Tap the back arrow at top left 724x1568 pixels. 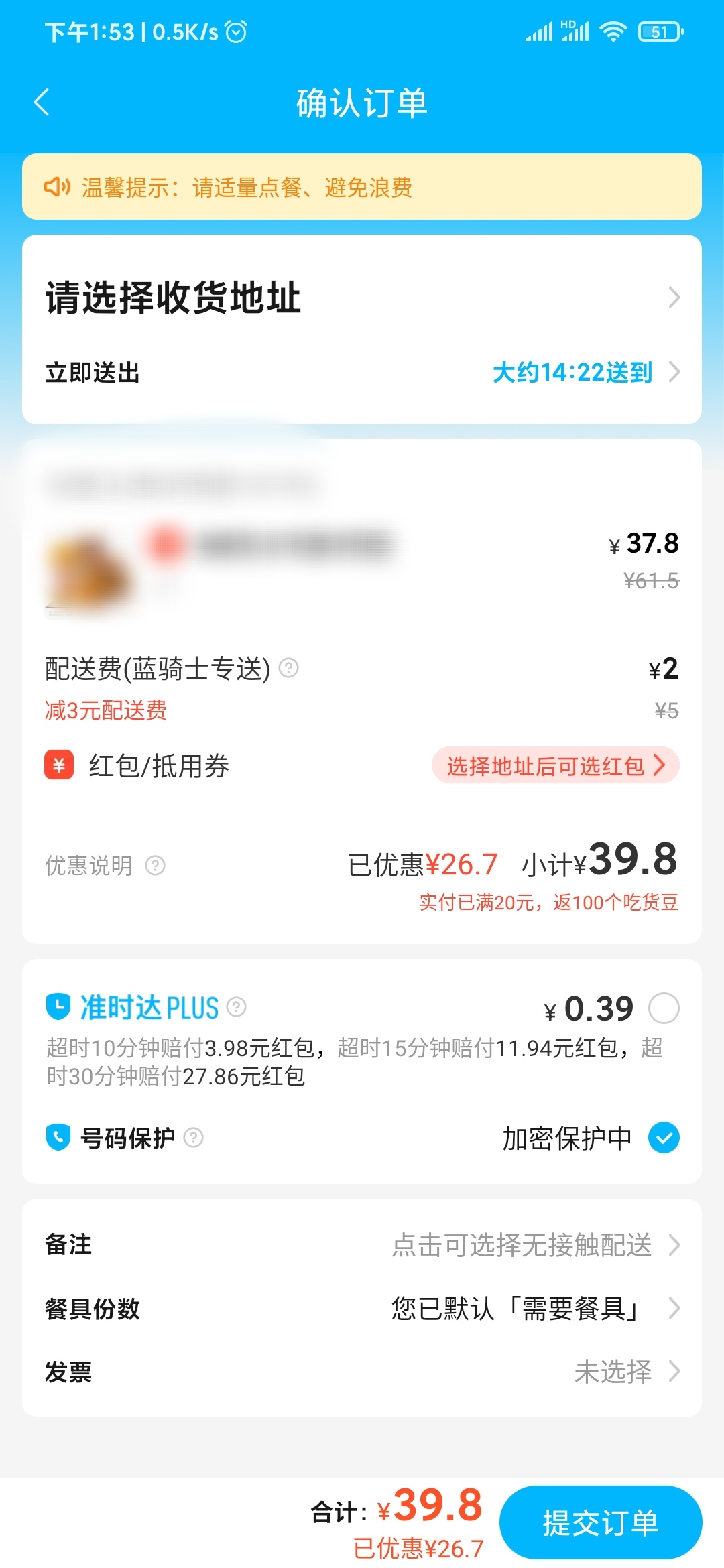click(x=42, y=103)
